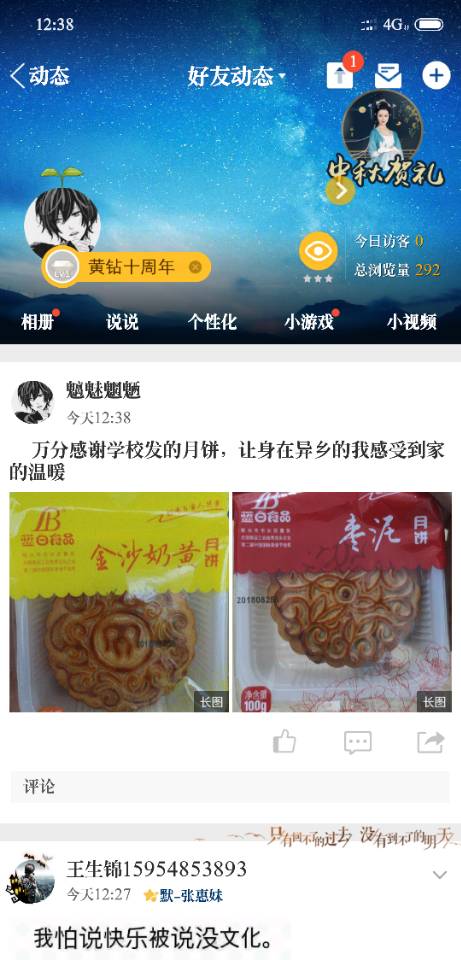Switch to the 说说 tab

[122, 321]
